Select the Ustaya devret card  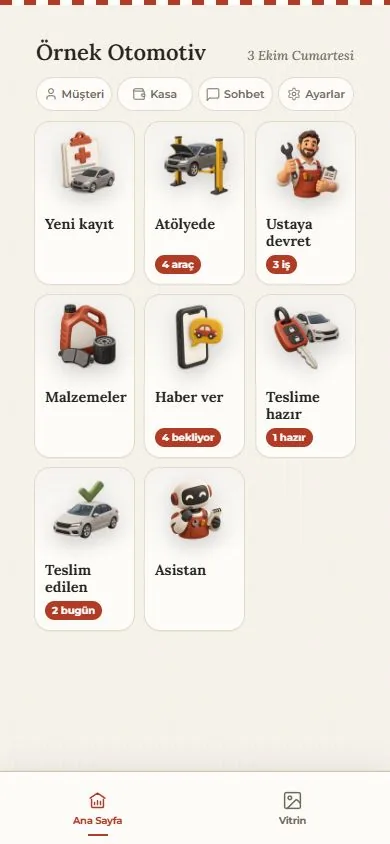(x=306, y=203)
